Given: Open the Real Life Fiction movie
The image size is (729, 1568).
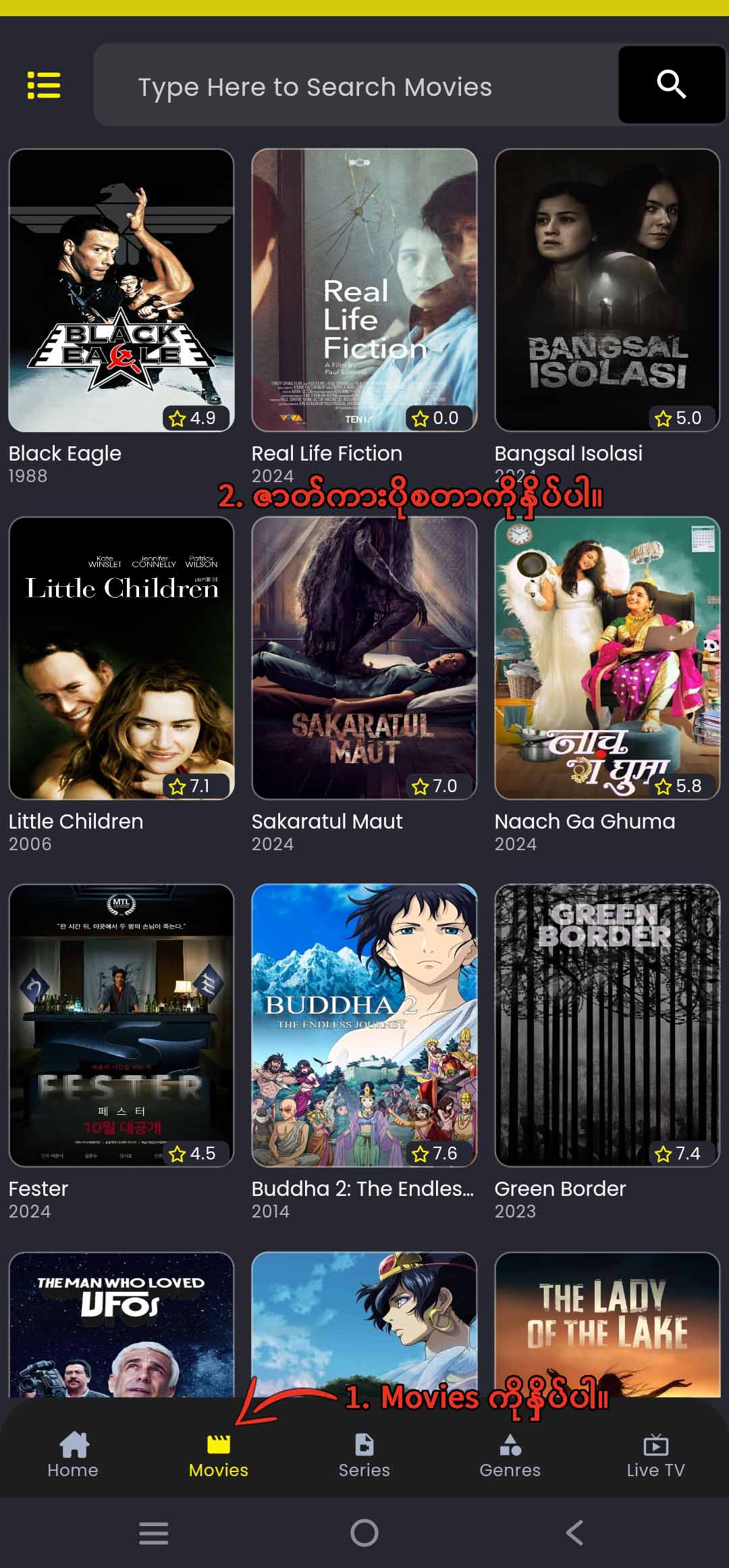Looking at the screenshot, I should pos(364,290).
